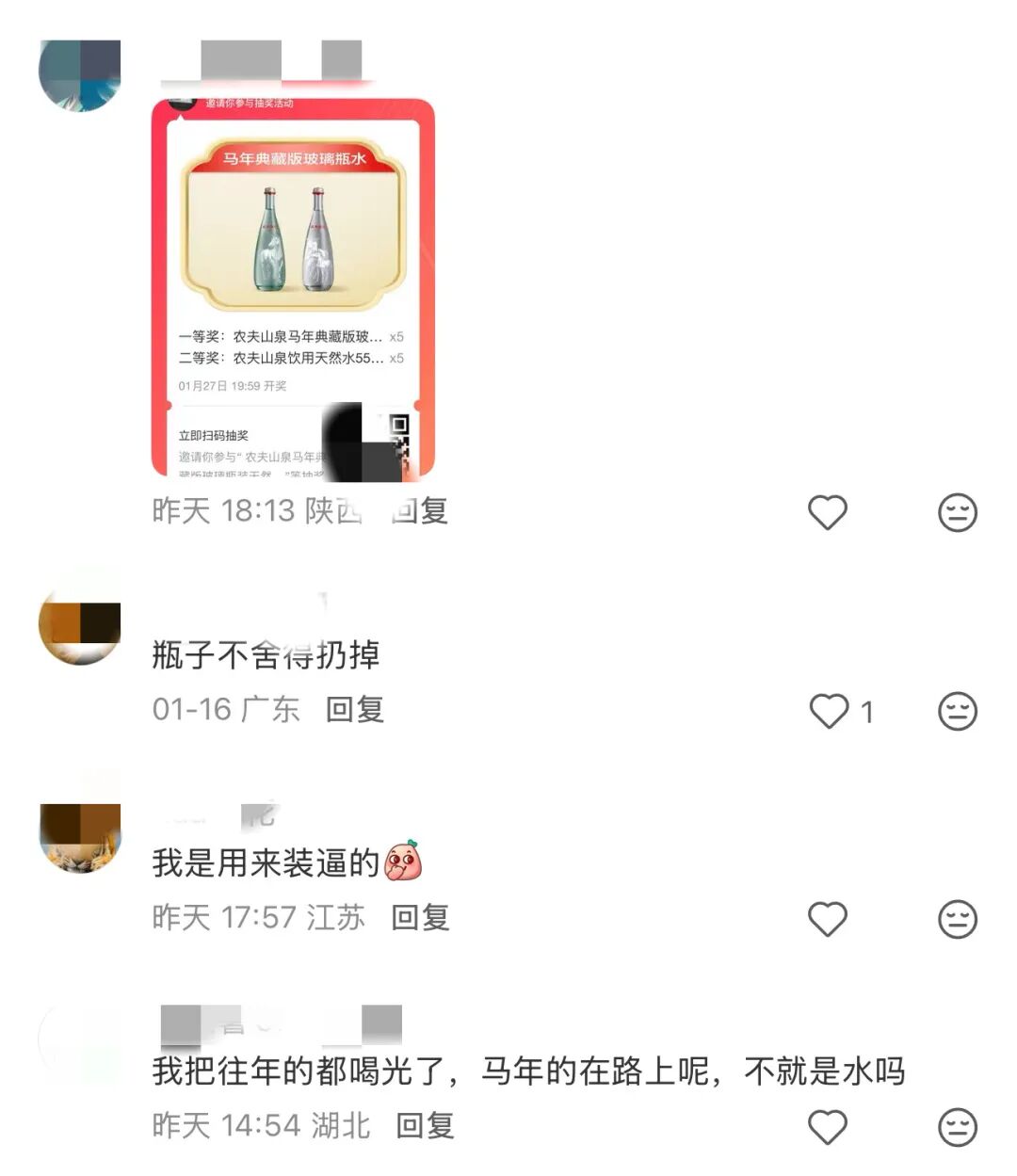Viewport: 1017px width, 1176px height.
Task: Click the like count 1 next to the heart
Action: tap(868, 713)
